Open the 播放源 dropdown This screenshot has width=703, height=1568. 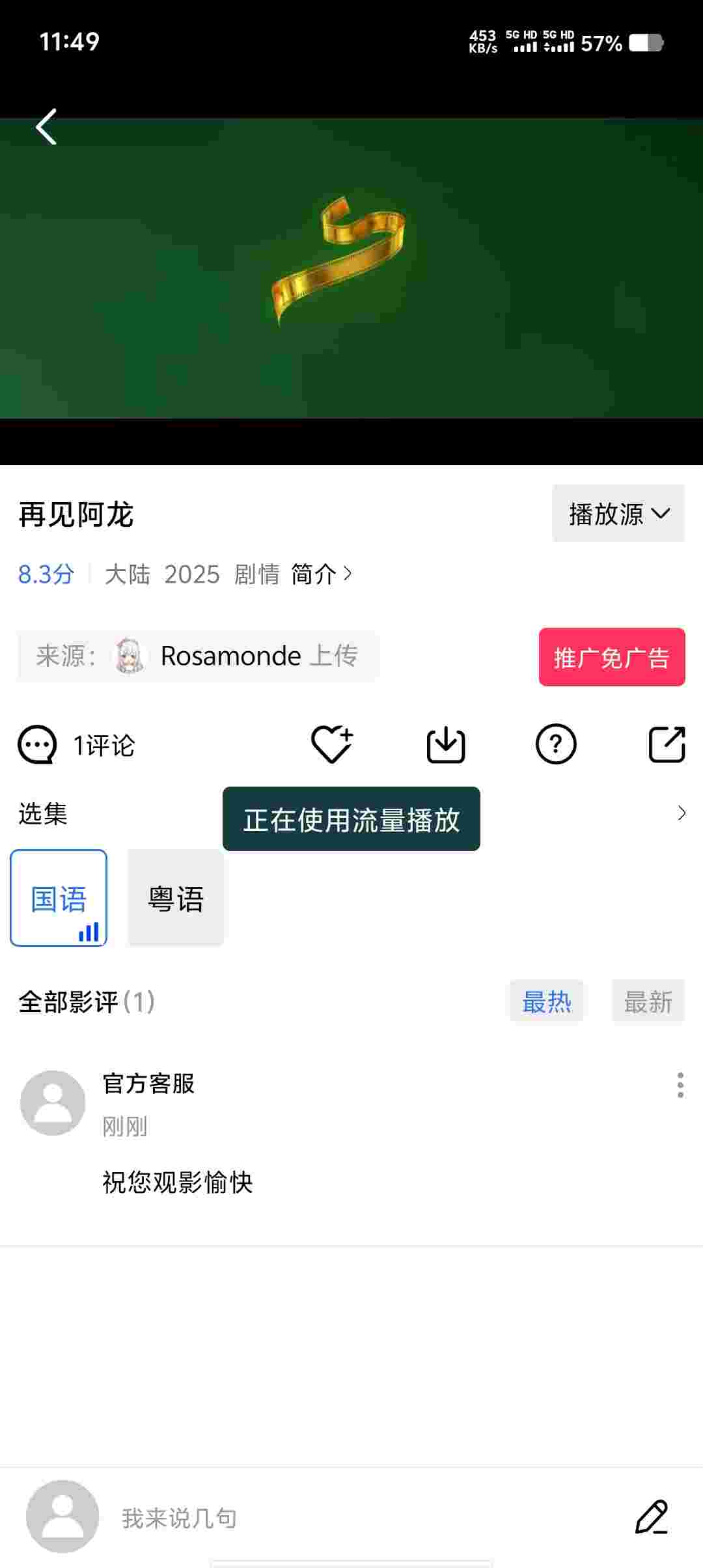[618, 514]
